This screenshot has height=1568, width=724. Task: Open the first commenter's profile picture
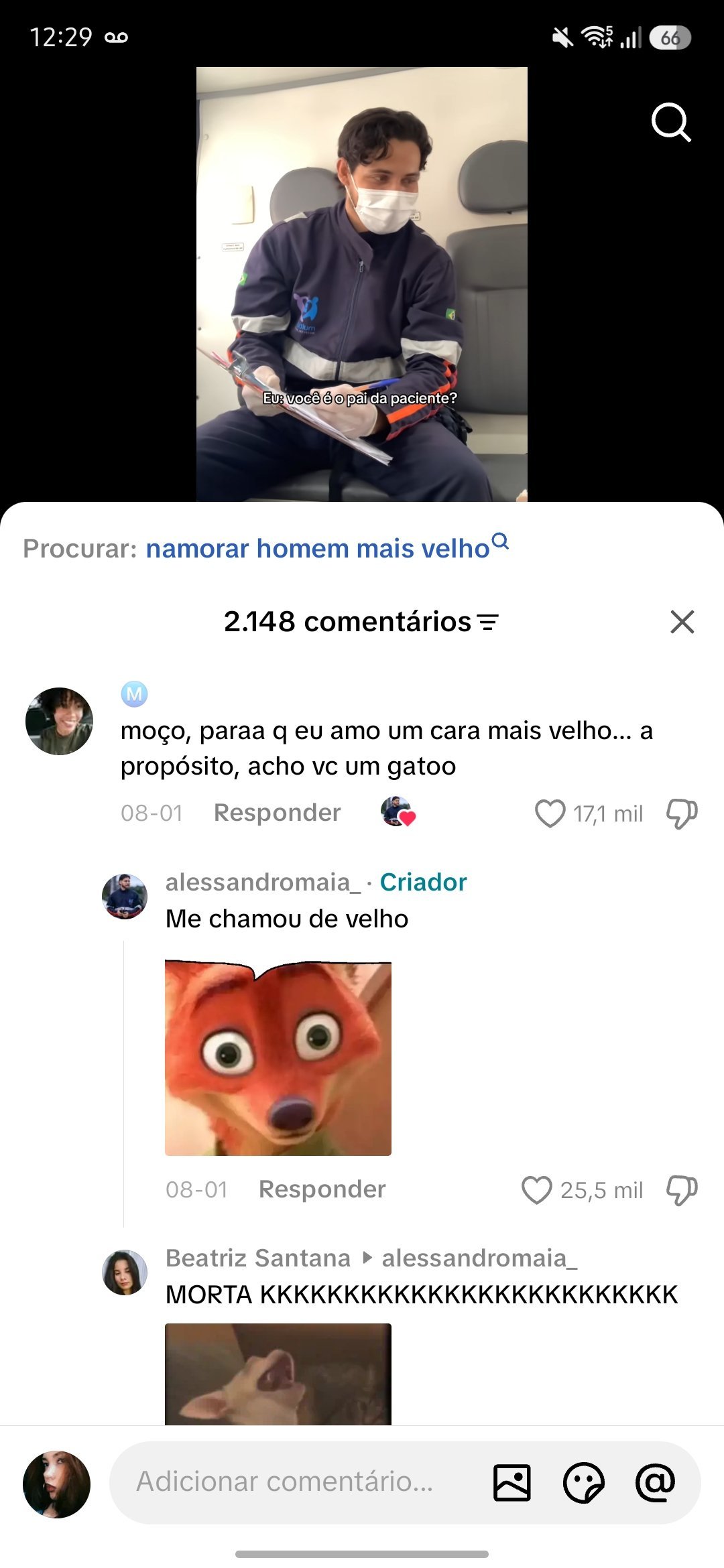click(59, 721)
